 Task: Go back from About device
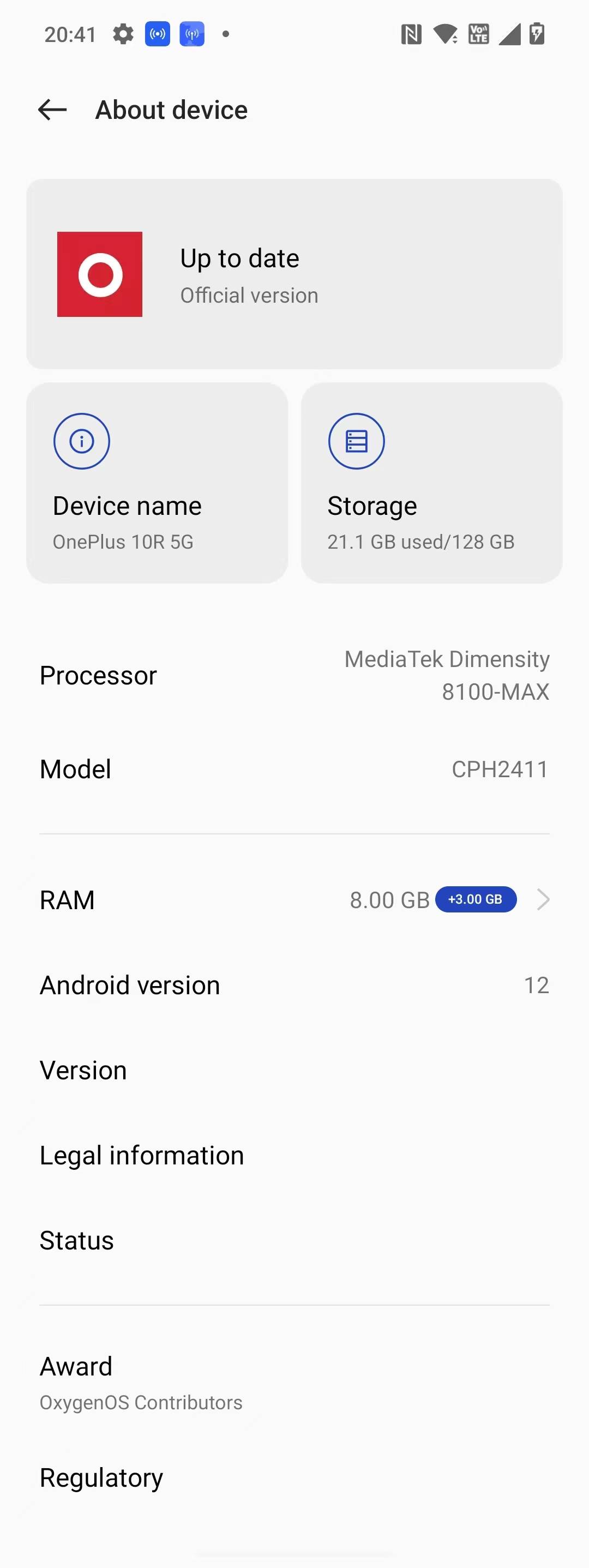click(x=52, y=110)
